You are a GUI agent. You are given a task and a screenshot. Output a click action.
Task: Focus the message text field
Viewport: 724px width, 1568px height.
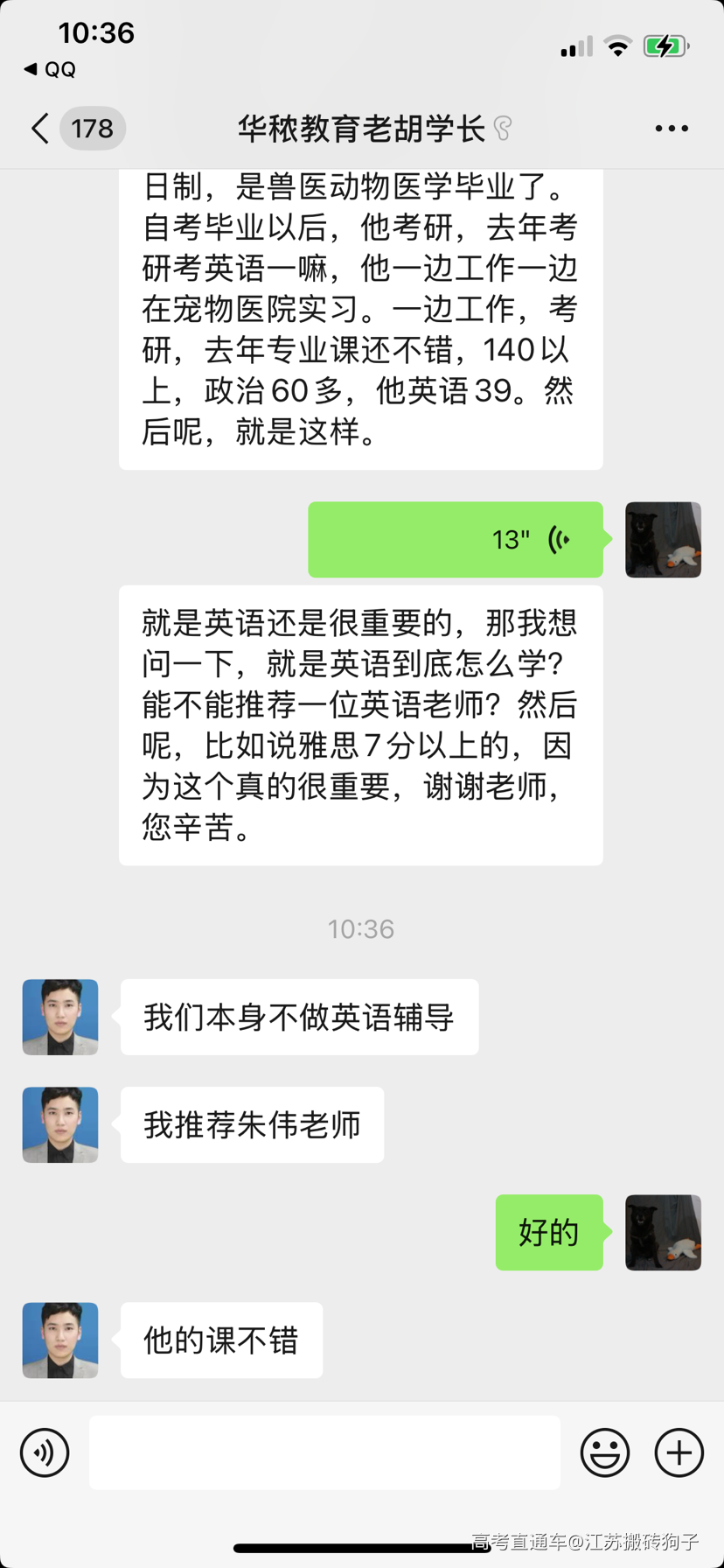[324, 1452]
